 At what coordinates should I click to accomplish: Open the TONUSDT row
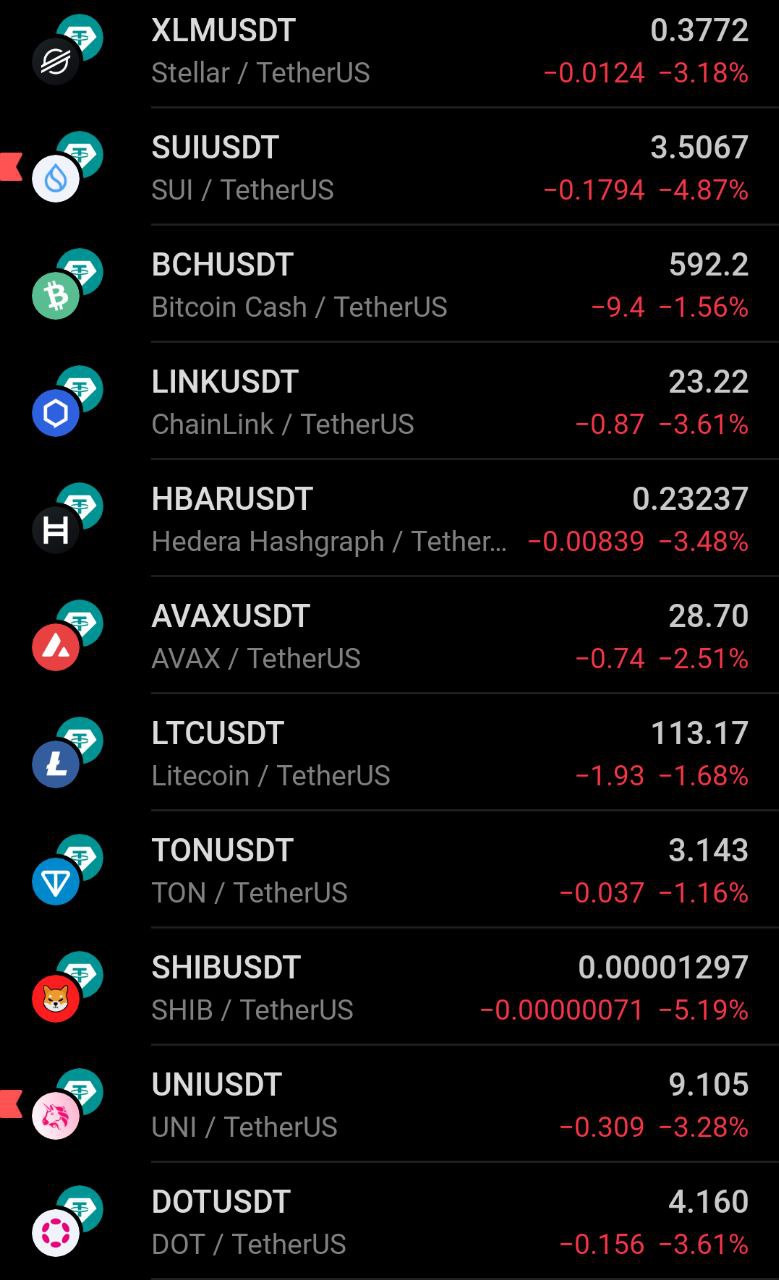389,869
